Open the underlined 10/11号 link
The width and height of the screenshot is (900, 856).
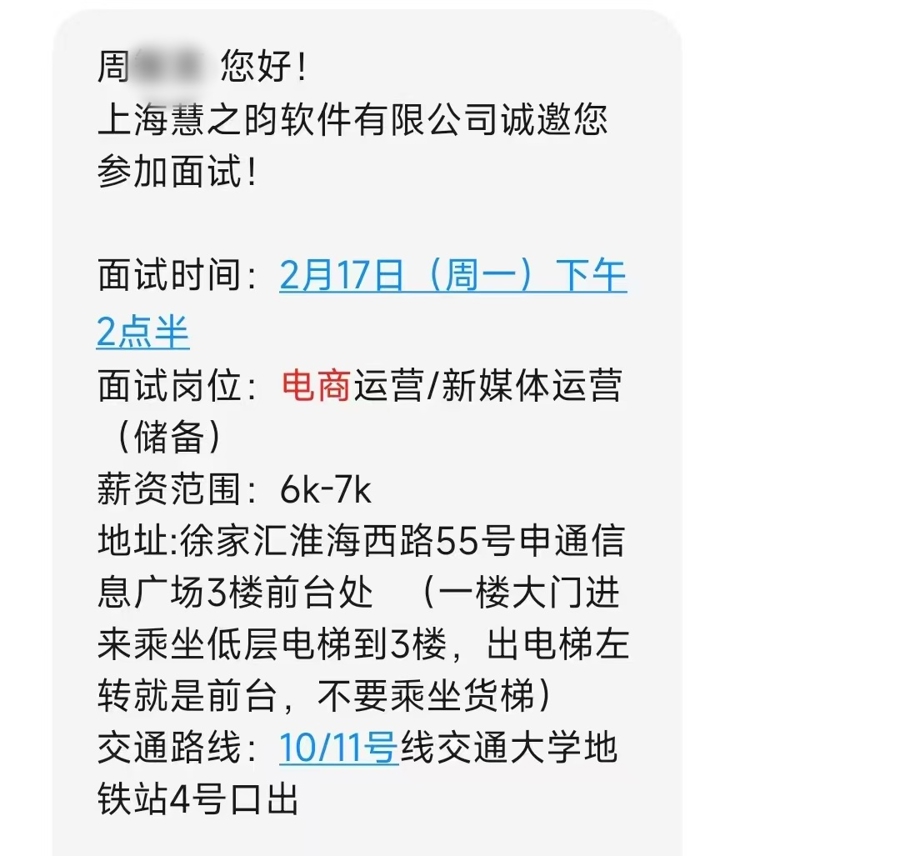[x=340, y=747]
